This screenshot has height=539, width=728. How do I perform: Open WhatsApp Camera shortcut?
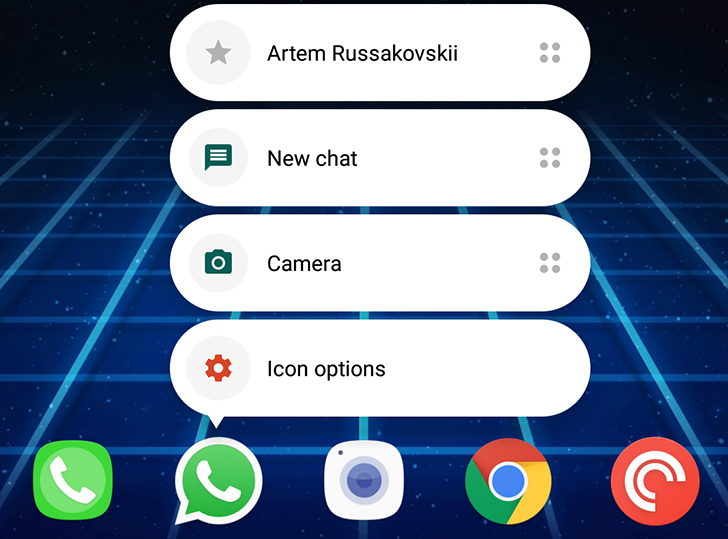coord(304,264)
